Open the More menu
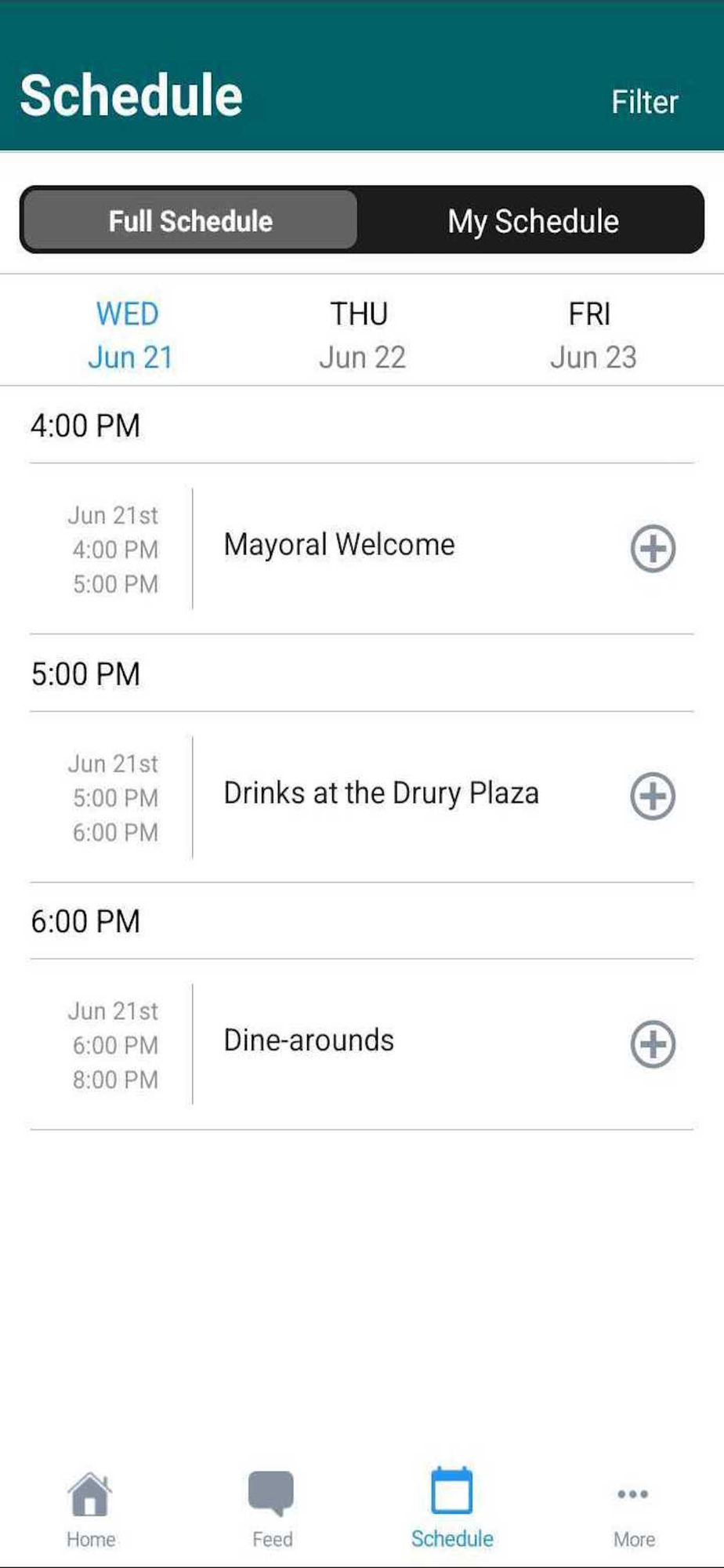The image size is (724, 1568). (633, 1508)
